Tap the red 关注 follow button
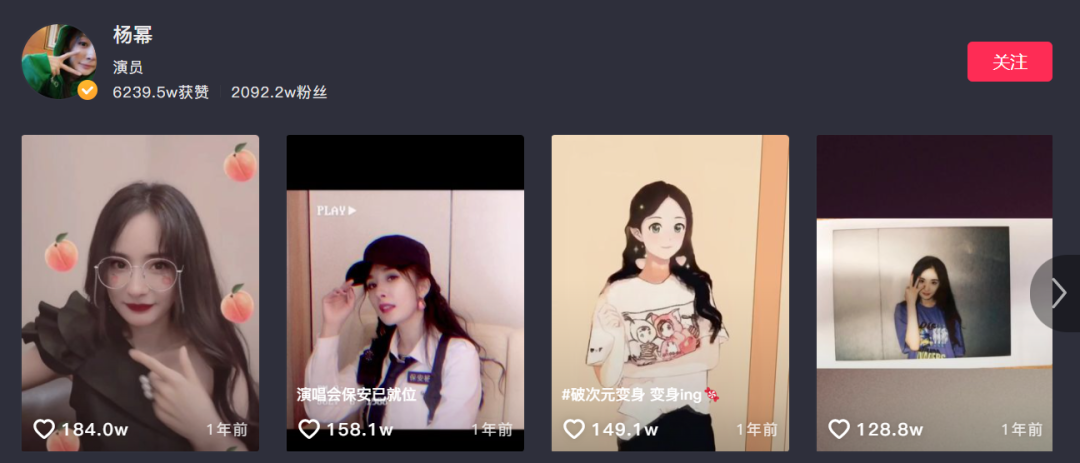 click(1009, 62)
